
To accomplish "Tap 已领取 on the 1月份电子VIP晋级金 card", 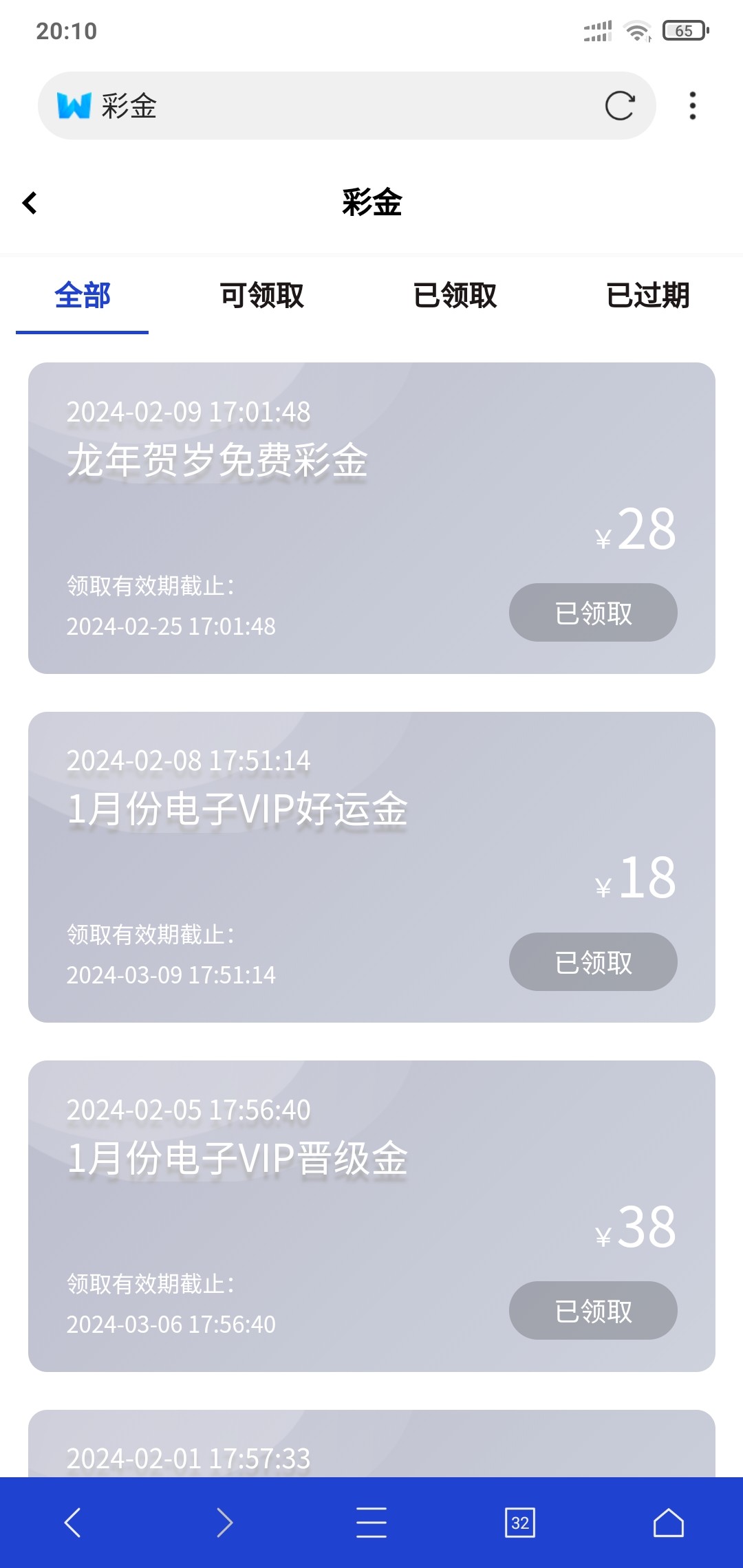I will click(x=593, y=1311).
